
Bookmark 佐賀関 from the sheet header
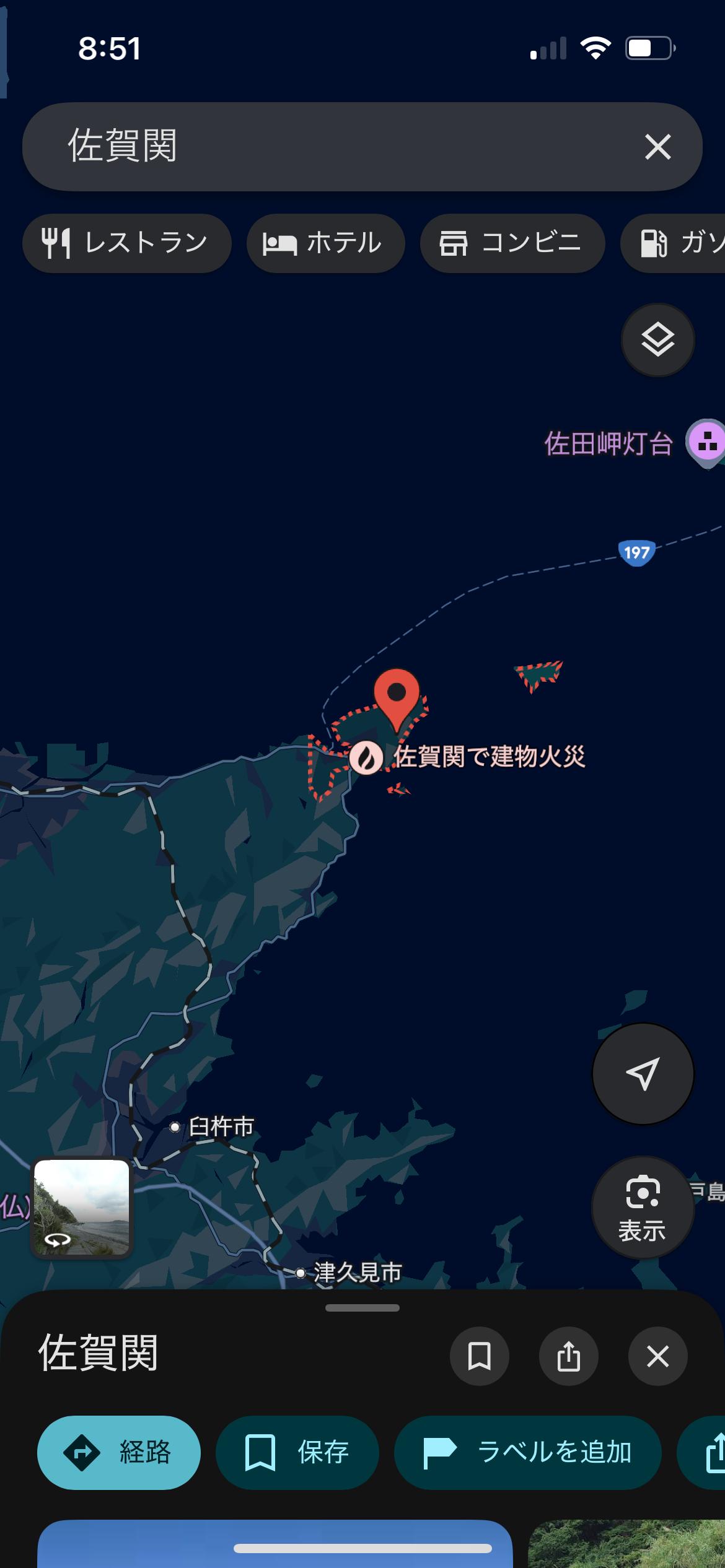click(479, 1356)
